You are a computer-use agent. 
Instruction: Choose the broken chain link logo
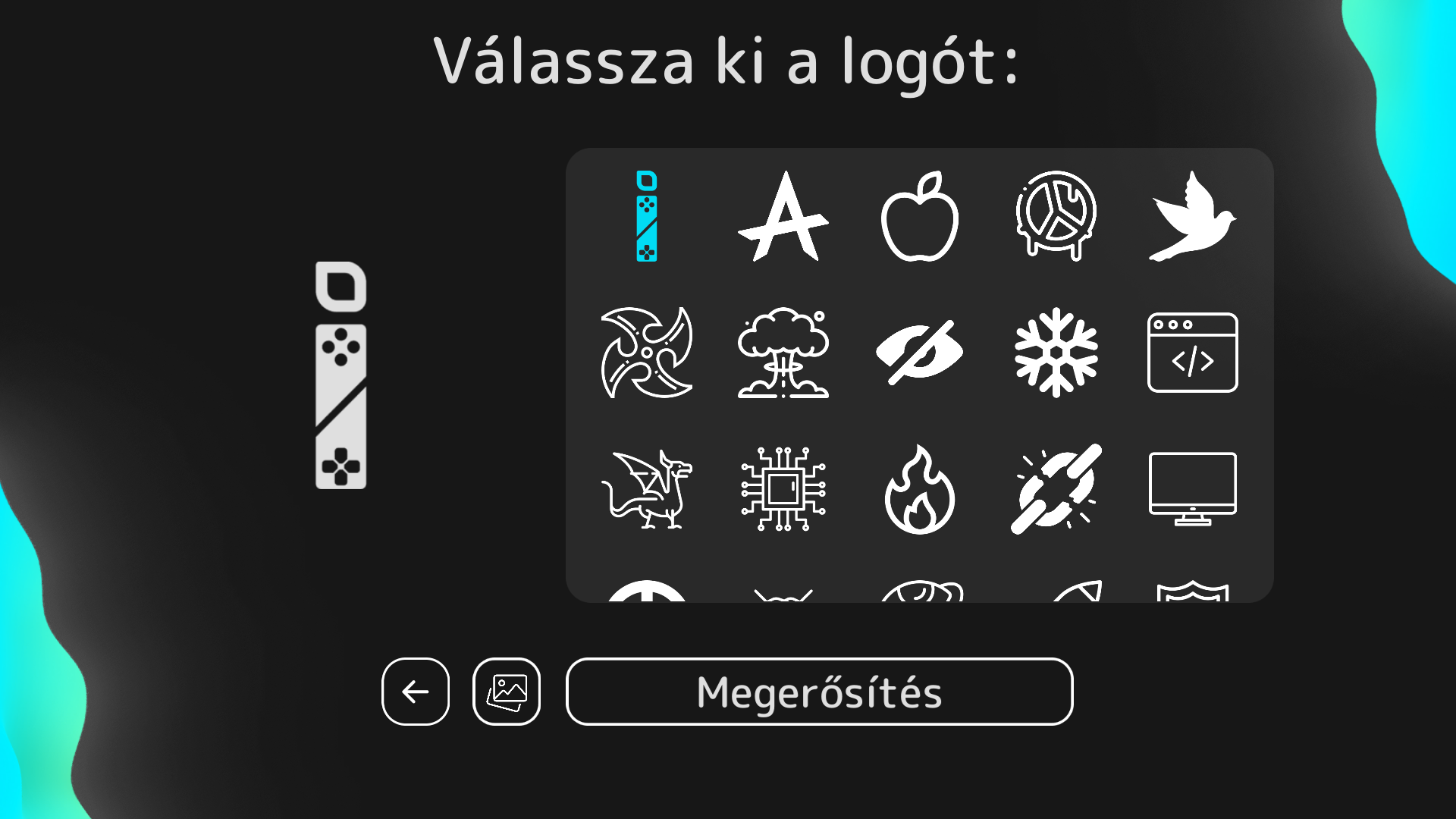tap(1056, 489)
